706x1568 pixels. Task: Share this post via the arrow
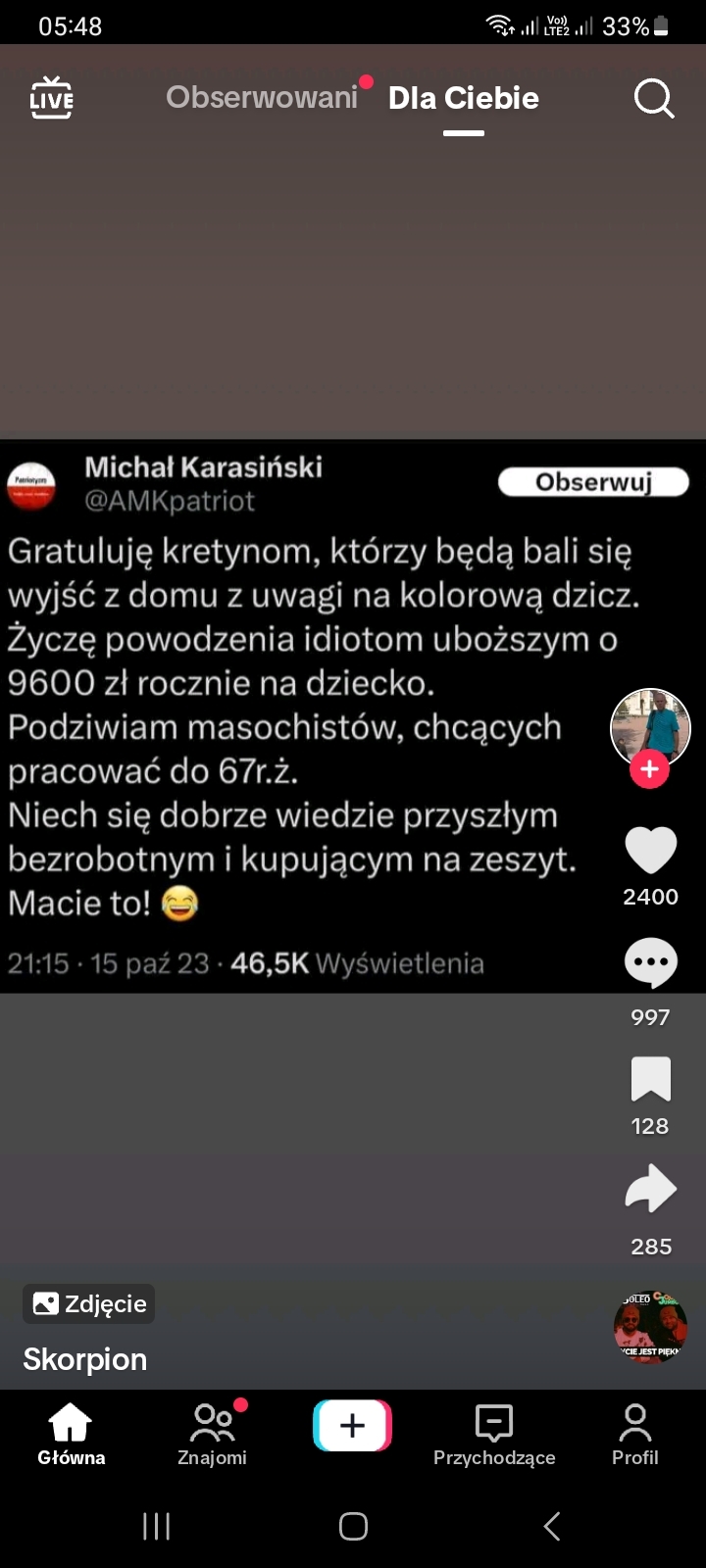pos(650,1189)
